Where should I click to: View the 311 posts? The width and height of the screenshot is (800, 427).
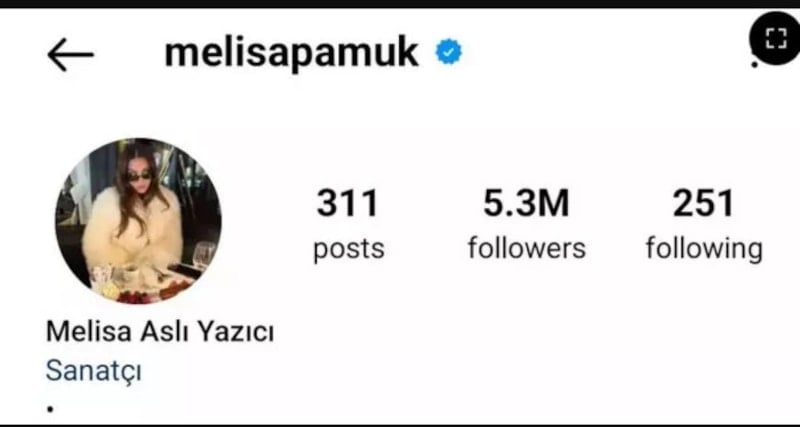point(348,223)
